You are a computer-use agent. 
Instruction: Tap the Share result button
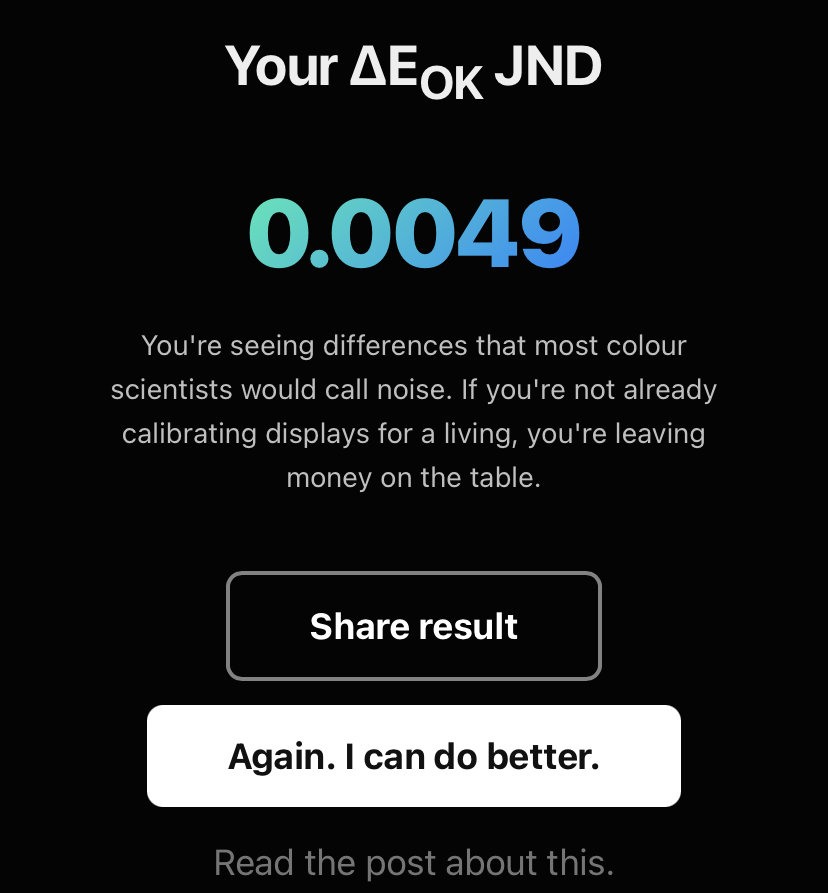pyautogui.click(x=413, y=626)
